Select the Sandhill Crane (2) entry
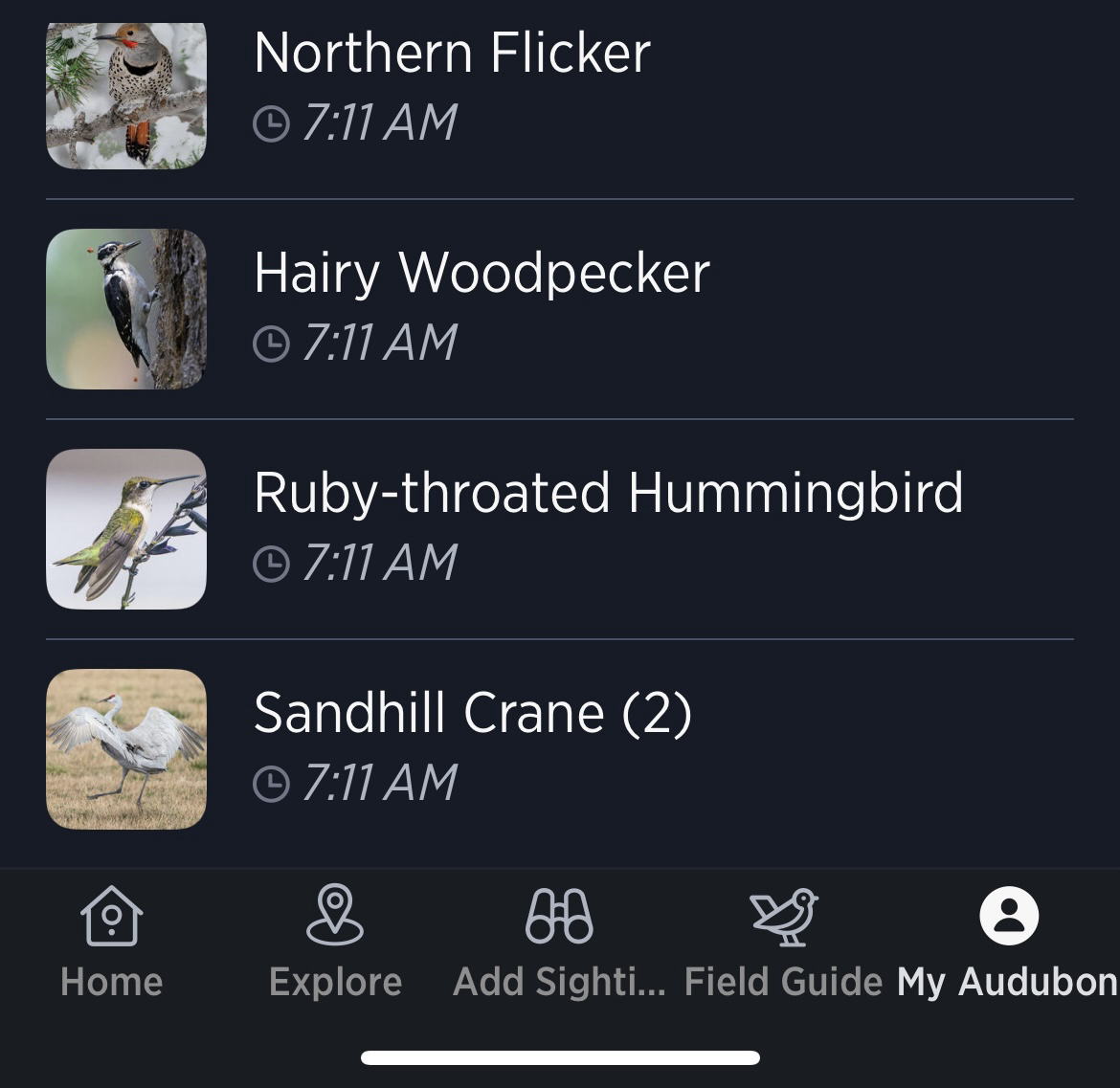The height and width of the screenshot is (1088, 1120). (x=472, y=746)
